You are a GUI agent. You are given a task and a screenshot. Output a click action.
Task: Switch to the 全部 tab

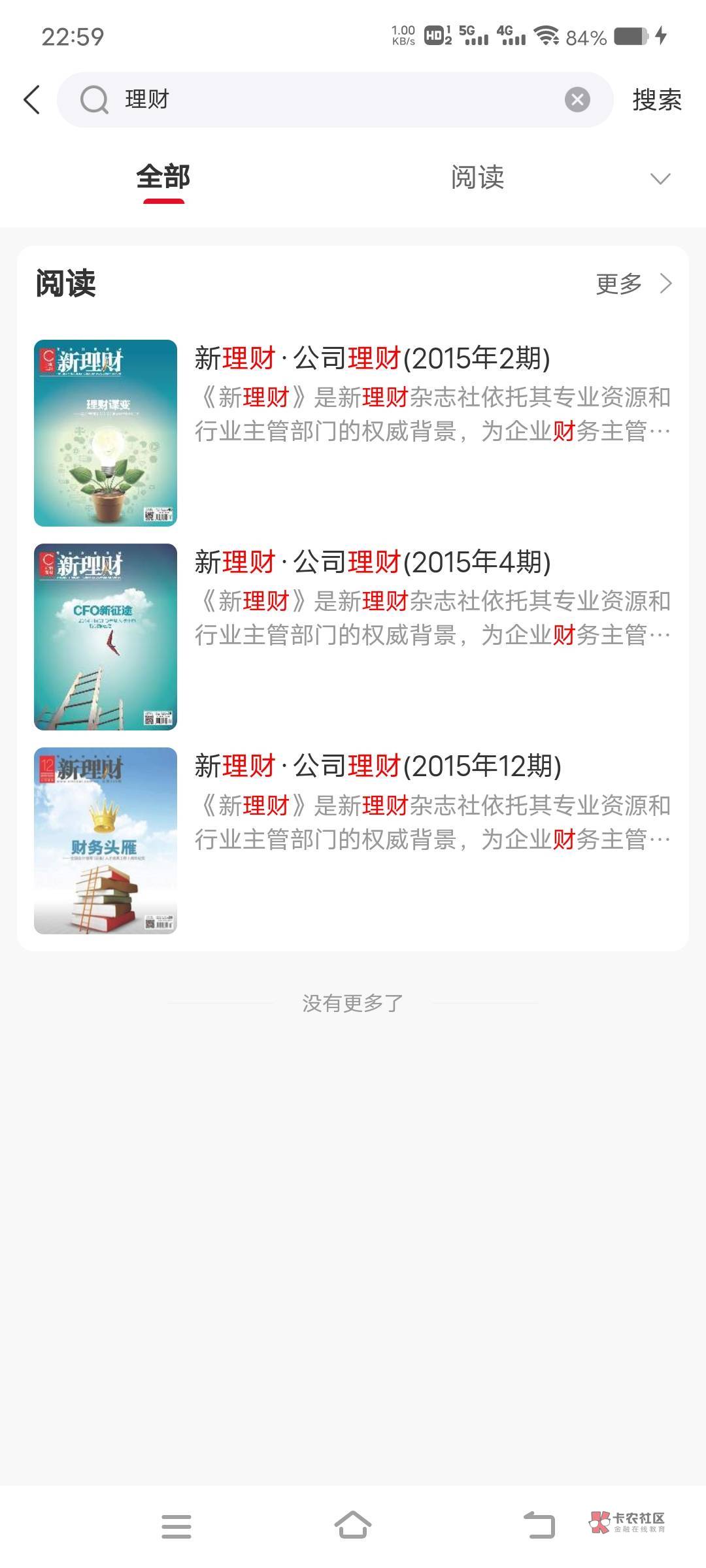[163, 178]
